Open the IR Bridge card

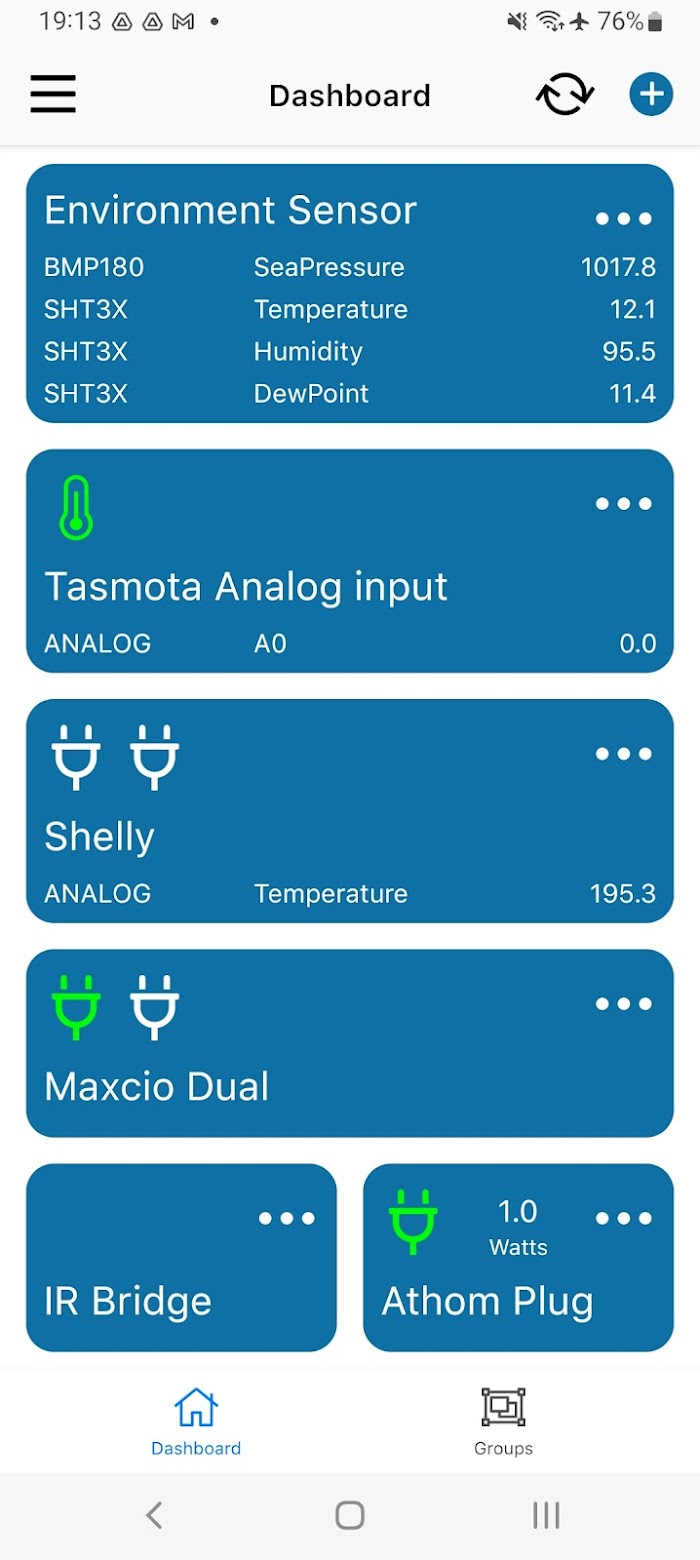(181, 1258)
